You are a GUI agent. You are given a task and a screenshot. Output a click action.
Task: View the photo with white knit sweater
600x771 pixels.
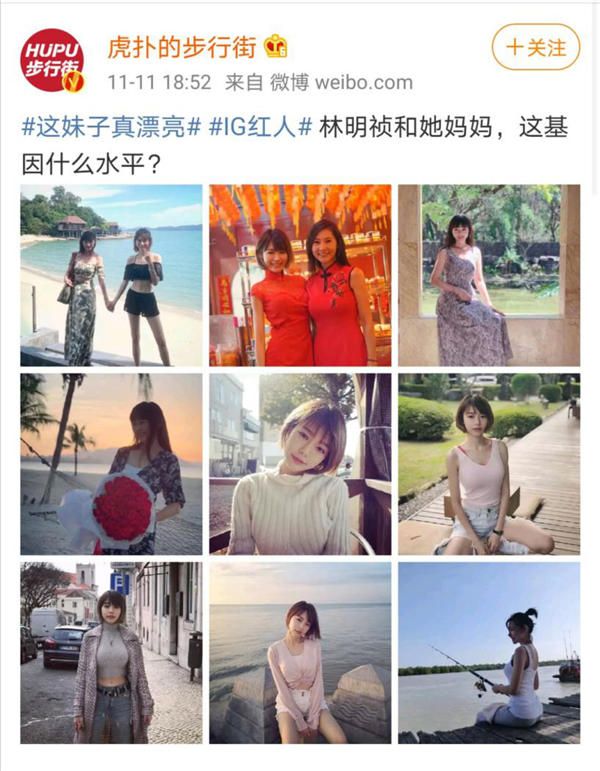pyautogui.click(x=300, y=464)
